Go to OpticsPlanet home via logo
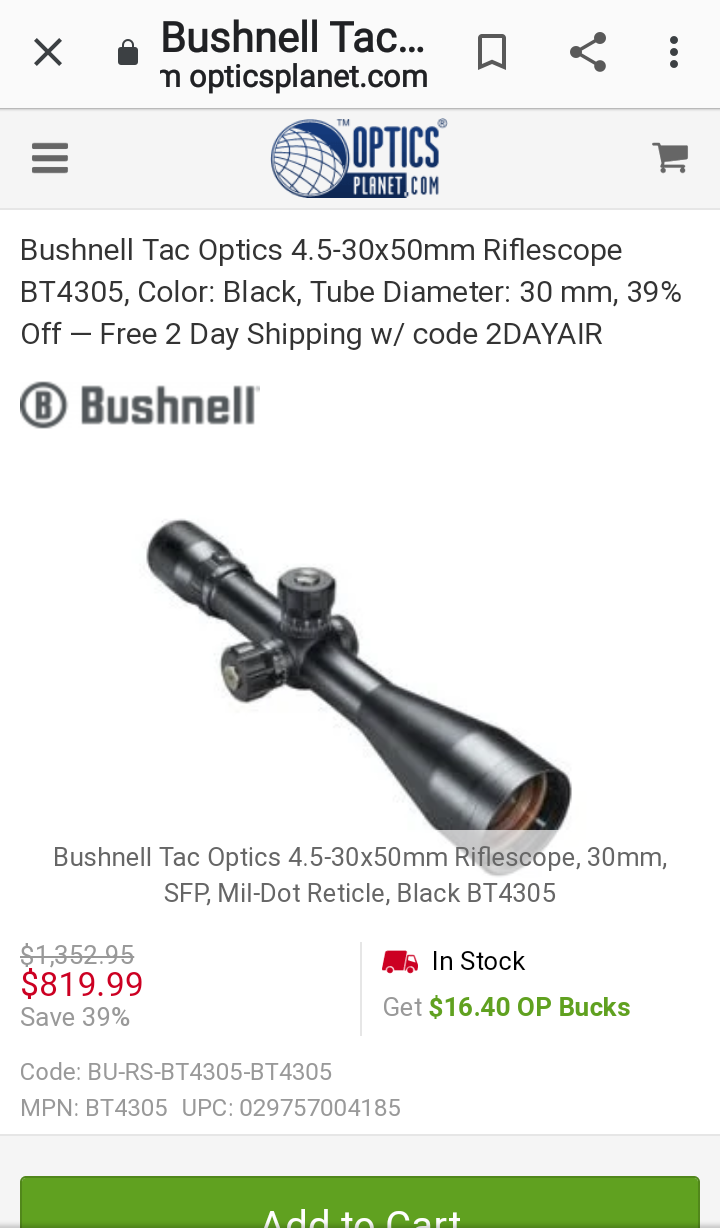The height and width of the screenshot is (1228, 720). (x=358, y=158)
